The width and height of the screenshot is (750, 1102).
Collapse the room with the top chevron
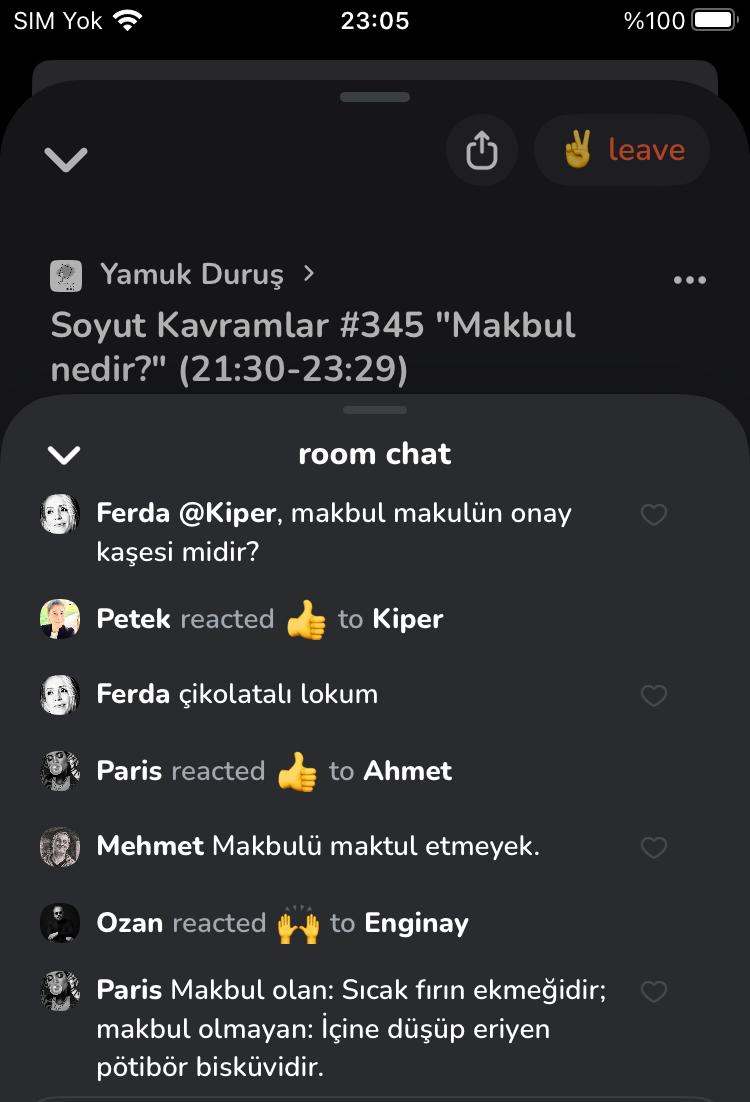pyautogui.click(x=66, y=158)
